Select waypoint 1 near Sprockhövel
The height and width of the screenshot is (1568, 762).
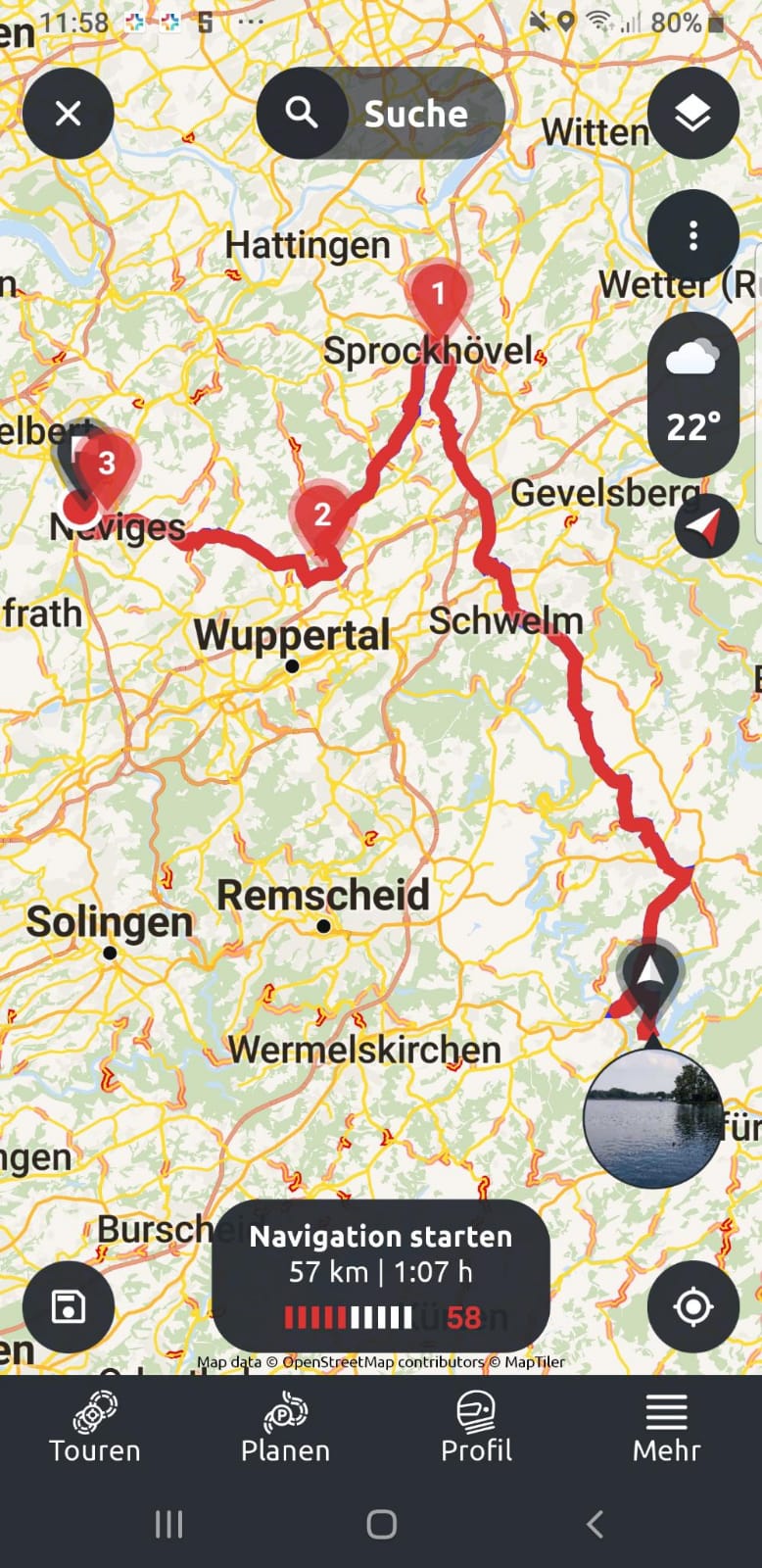438,293
